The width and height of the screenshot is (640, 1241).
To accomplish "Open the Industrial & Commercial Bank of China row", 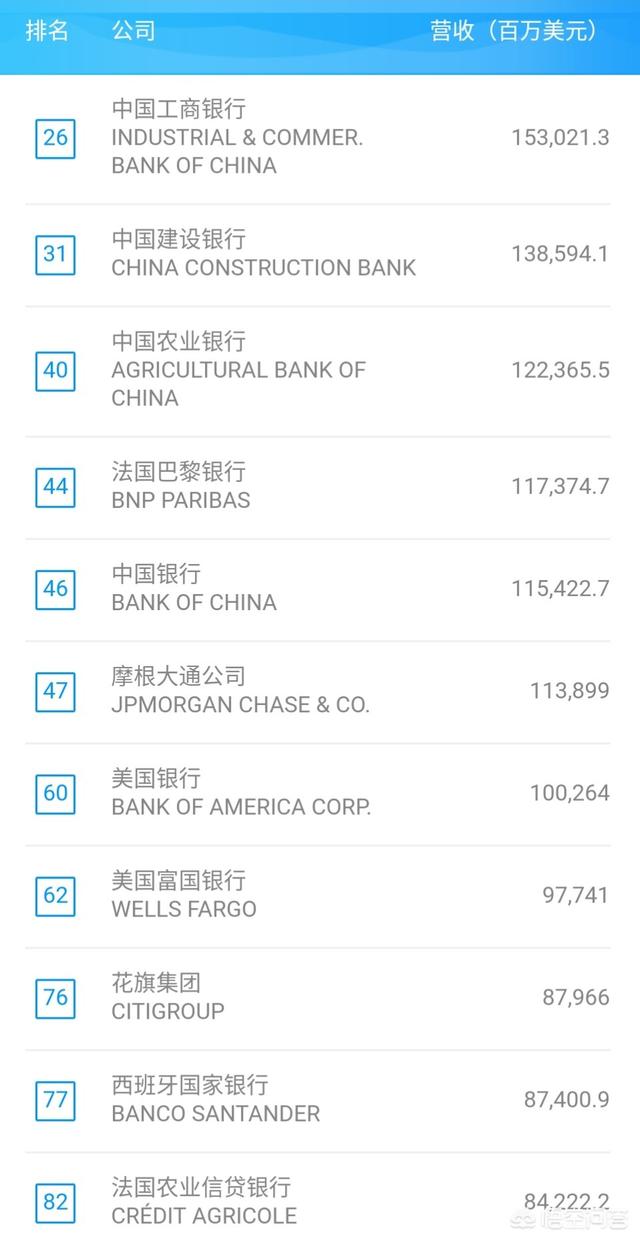I will (x=320, y=138).
